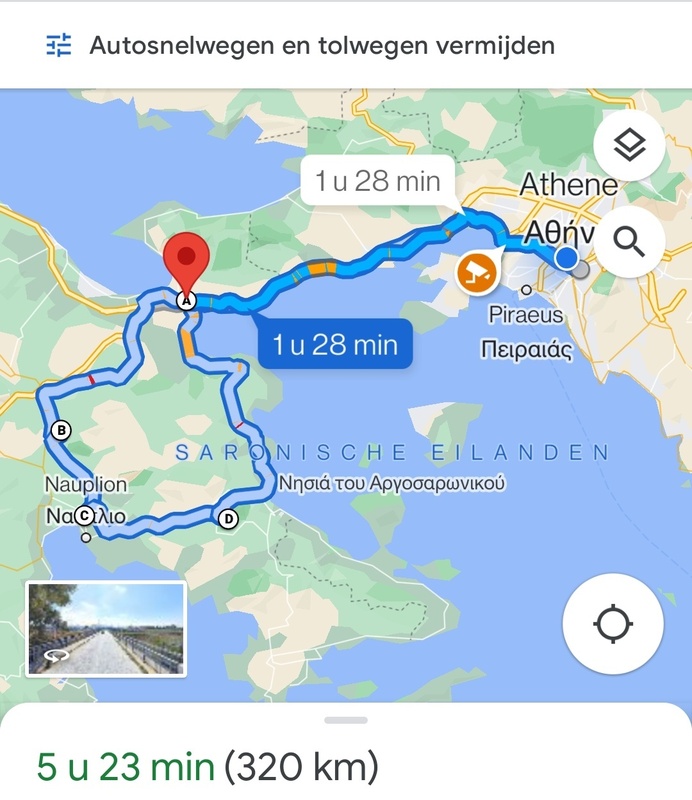Search along the route
This screenshot has width=692, height=800.
pos(629,241)
